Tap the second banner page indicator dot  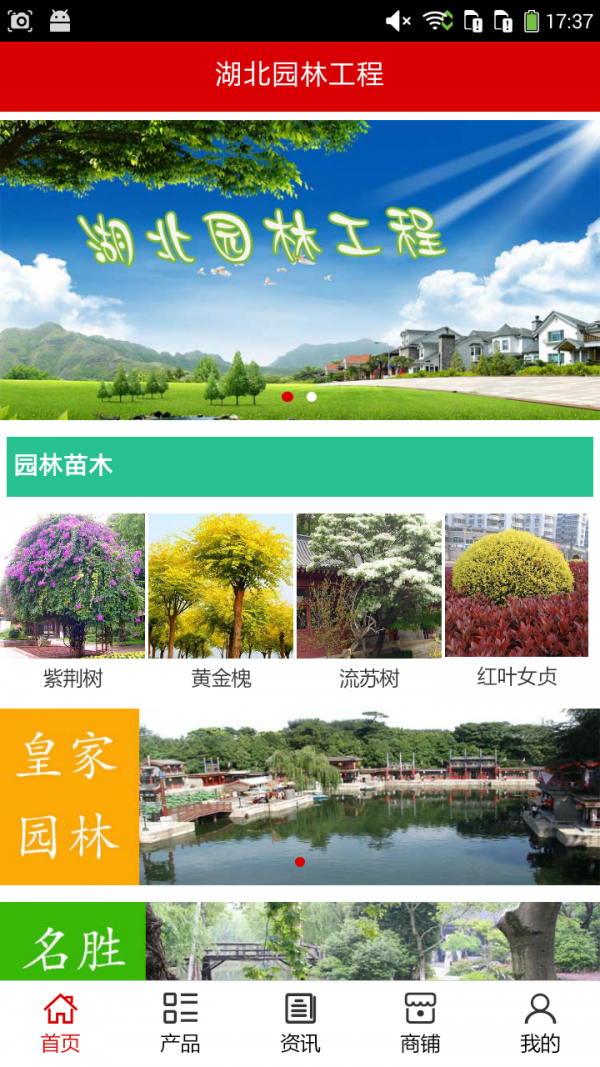[x=312, y=397]
